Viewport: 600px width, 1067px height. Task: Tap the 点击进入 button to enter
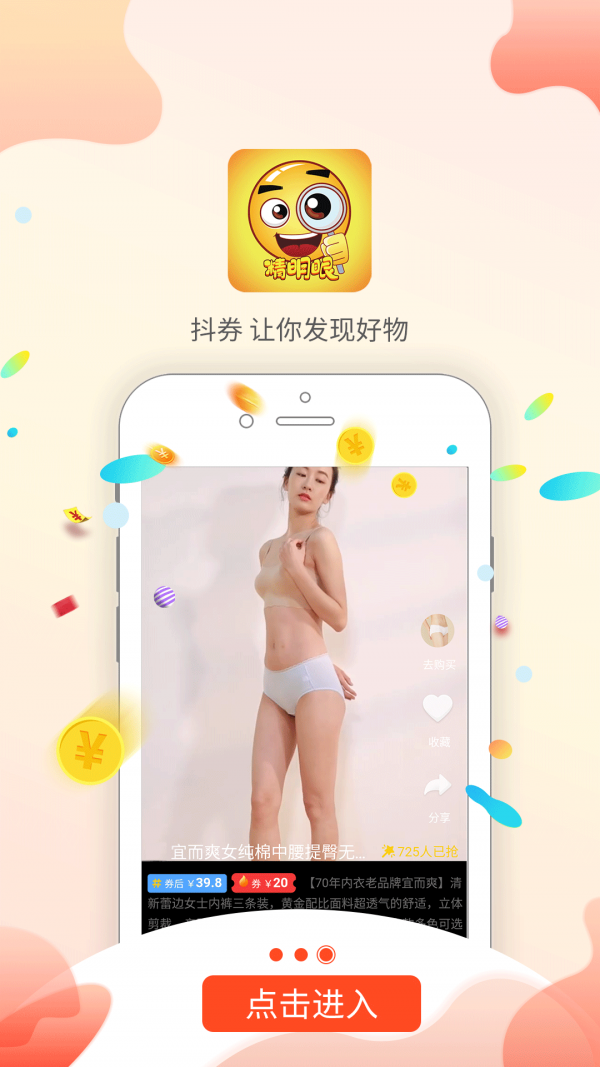point(311,1003)
